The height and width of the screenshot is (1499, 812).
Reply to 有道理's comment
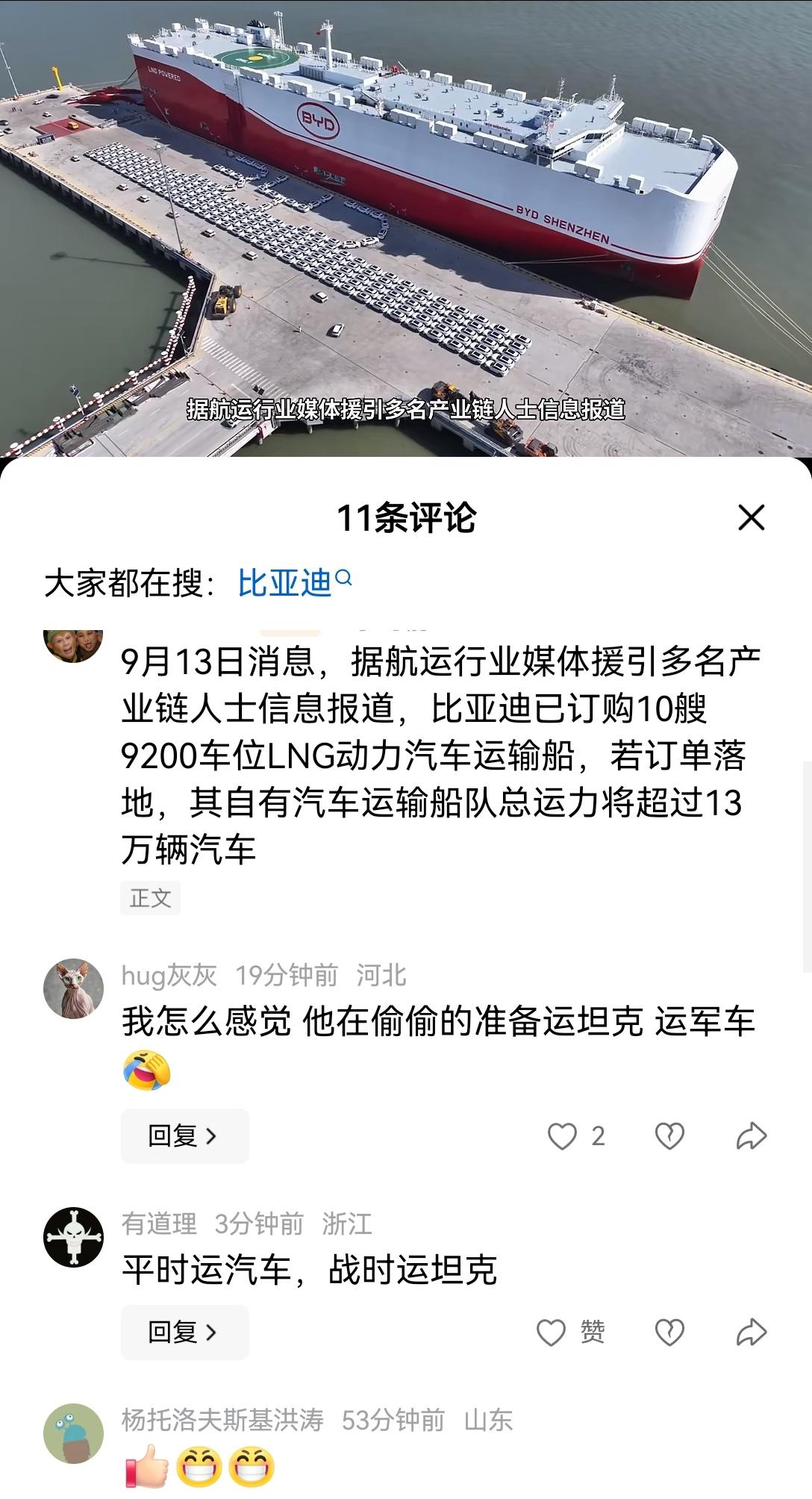[x=184, y=1332]
